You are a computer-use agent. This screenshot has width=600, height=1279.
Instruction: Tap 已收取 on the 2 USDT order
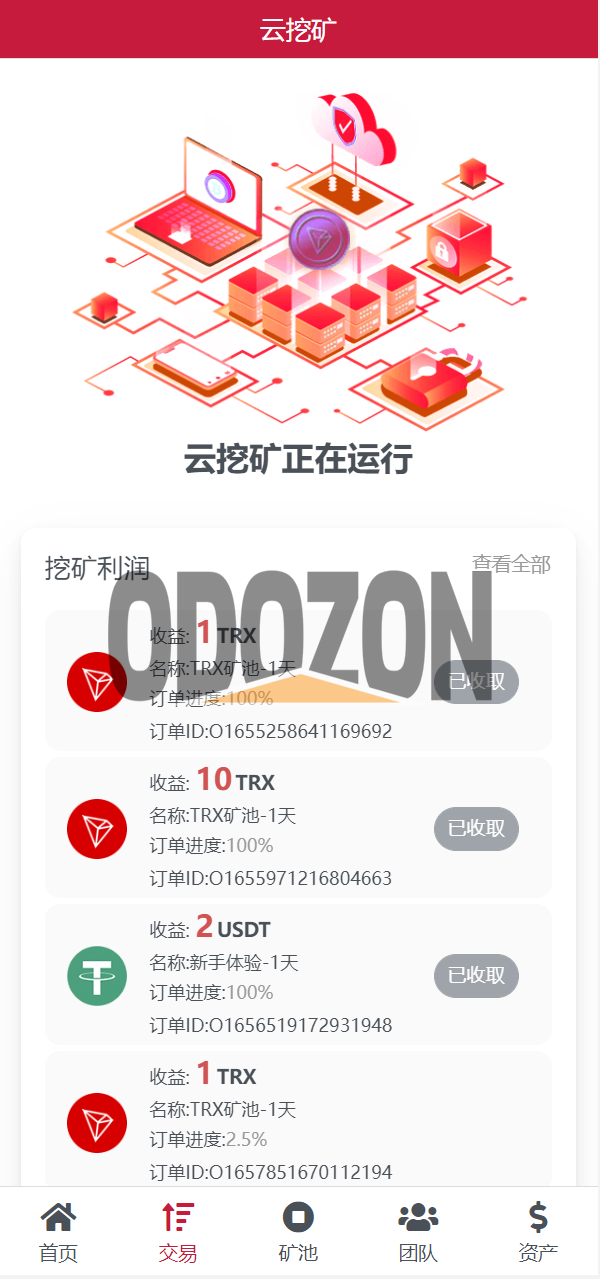click(476, 975)
